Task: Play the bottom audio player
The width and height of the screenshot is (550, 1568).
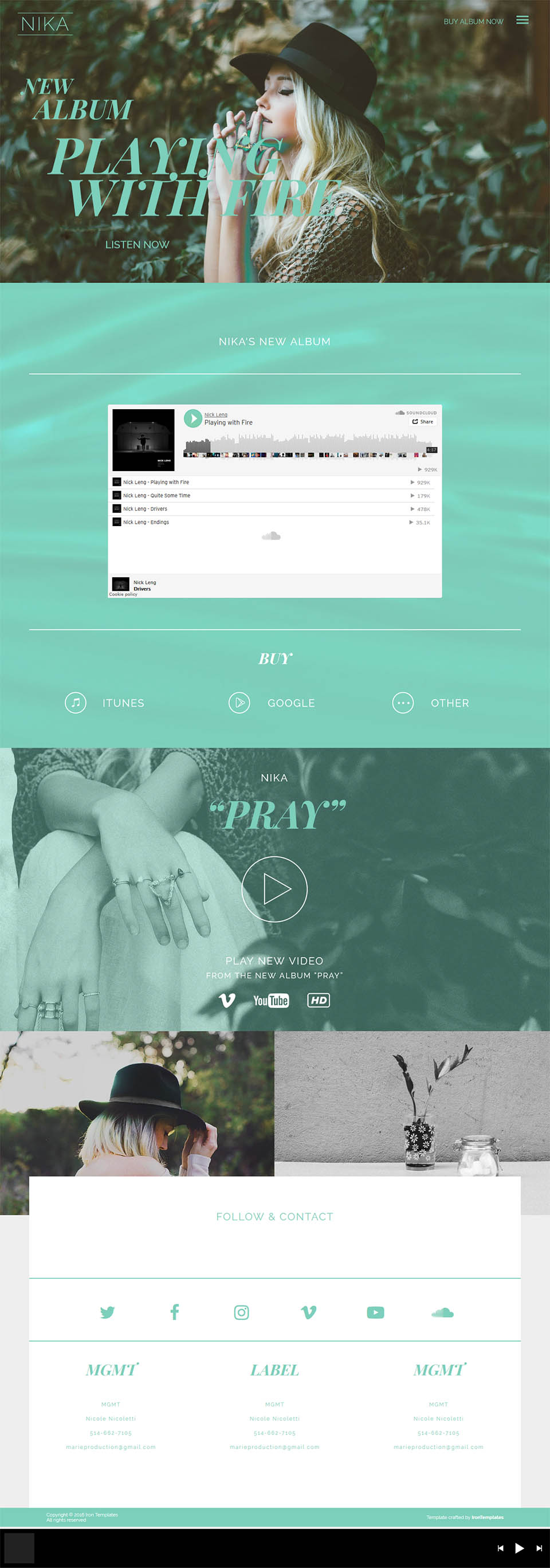Action: click(519, 1548)
